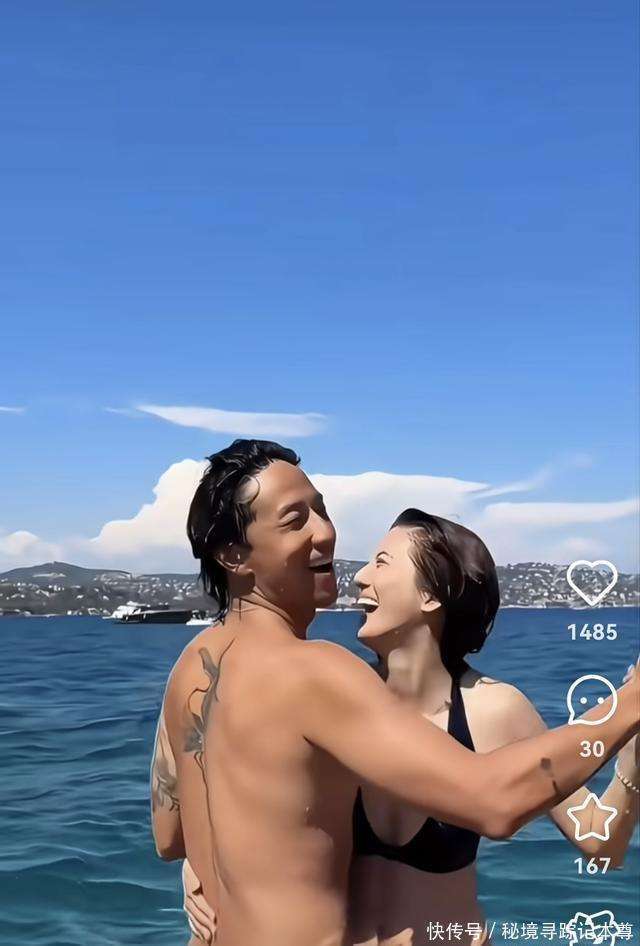
Task: Add this video to favorites with the star
Action: click(592, 817)
